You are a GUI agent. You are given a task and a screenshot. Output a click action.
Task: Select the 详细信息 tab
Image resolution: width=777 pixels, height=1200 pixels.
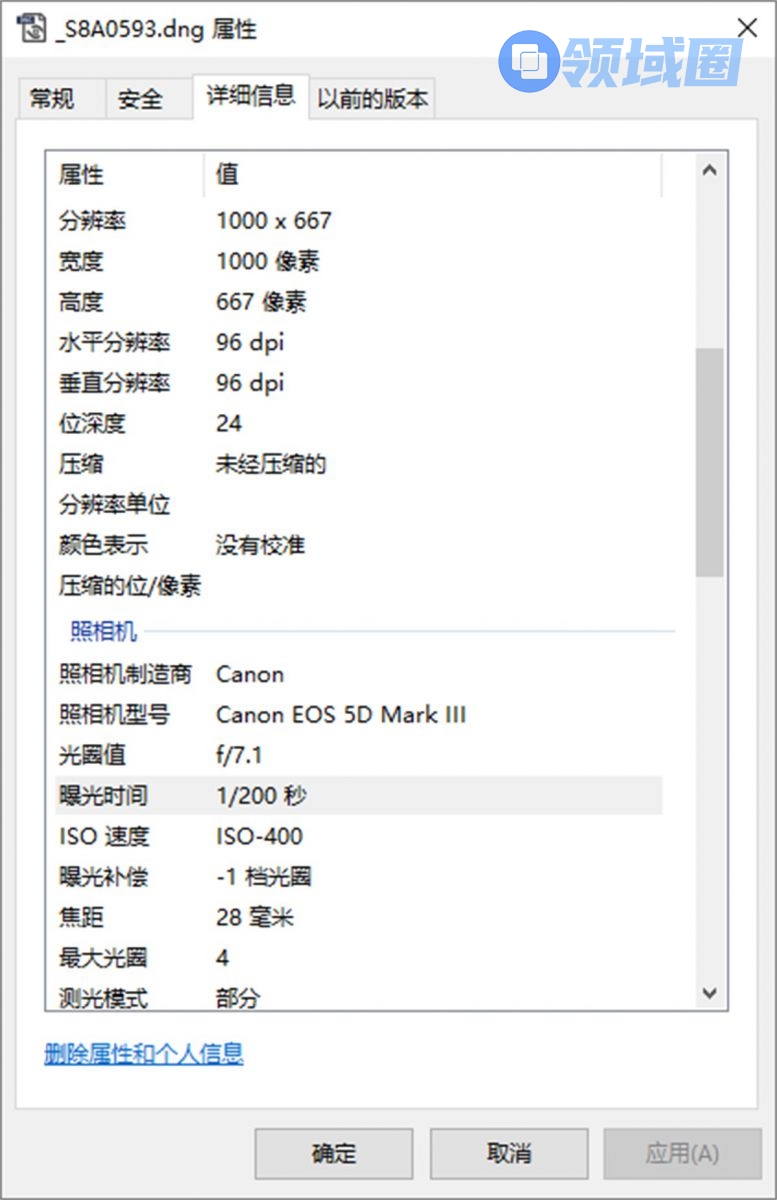coord(250,96)
